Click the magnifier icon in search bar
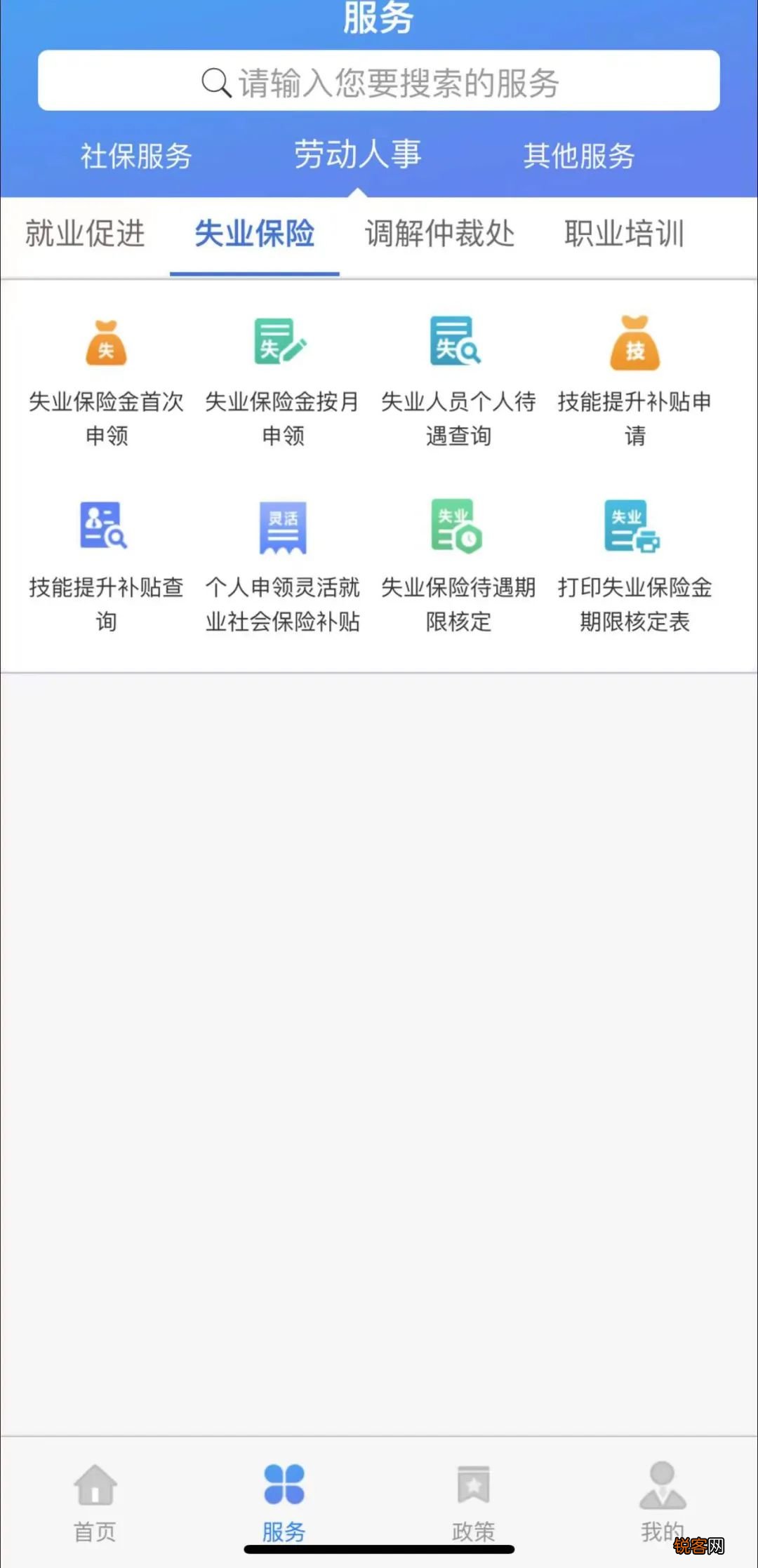 click(x=215, y=82)
